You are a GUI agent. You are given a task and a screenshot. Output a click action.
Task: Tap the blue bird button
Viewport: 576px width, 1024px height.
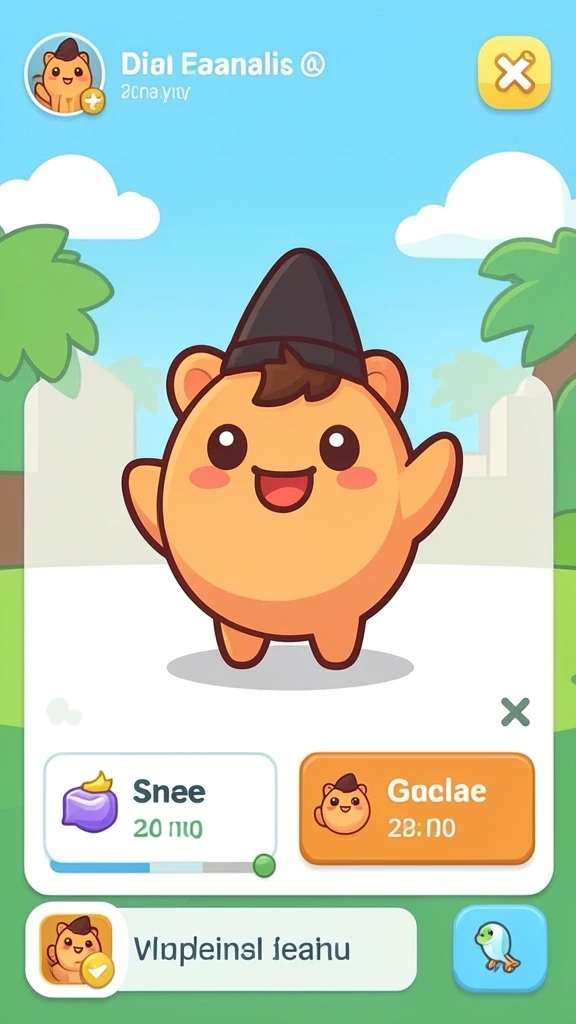tap(500, 949)
